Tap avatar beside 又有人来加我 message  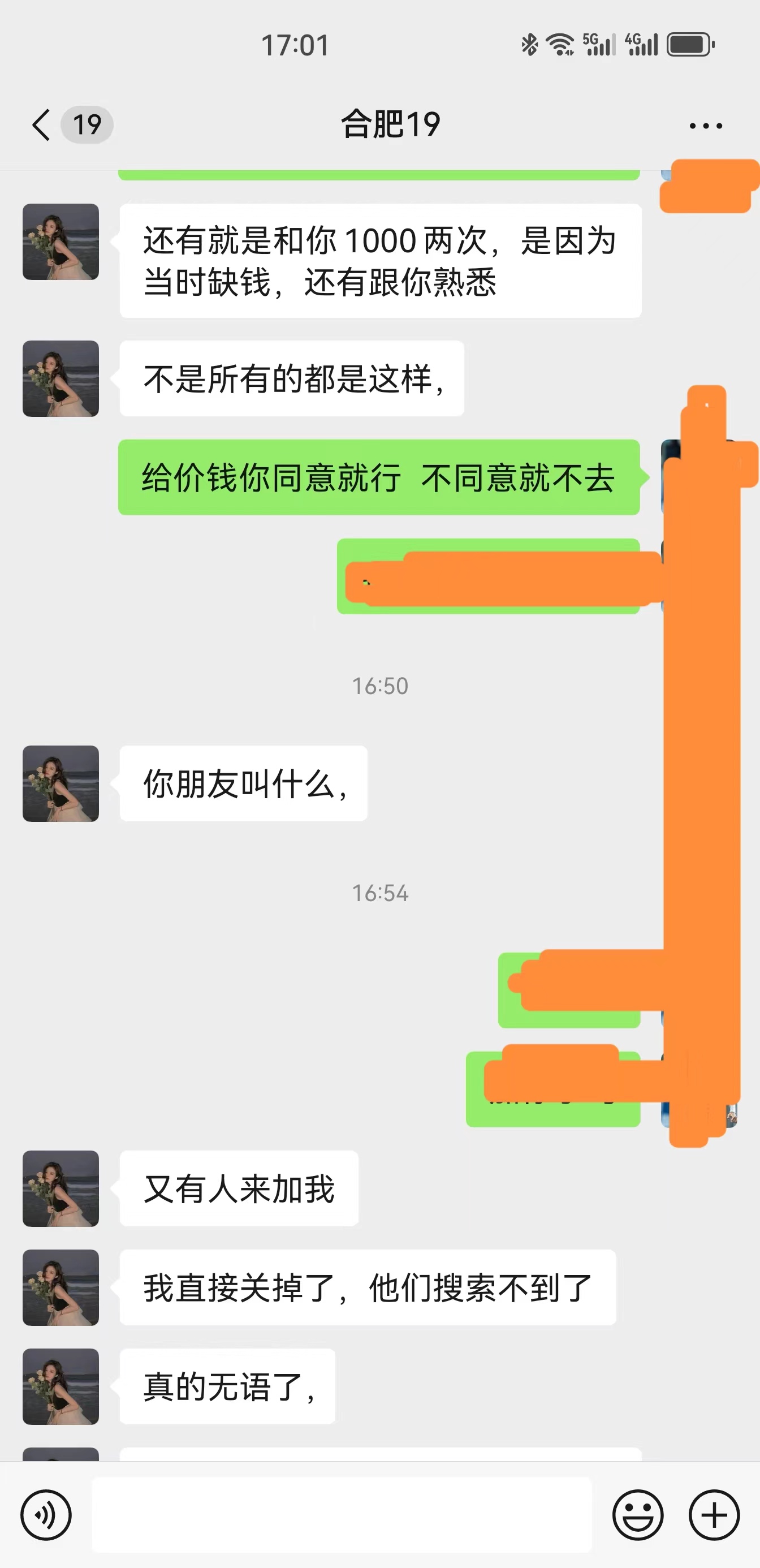[x=61, y=1188]
